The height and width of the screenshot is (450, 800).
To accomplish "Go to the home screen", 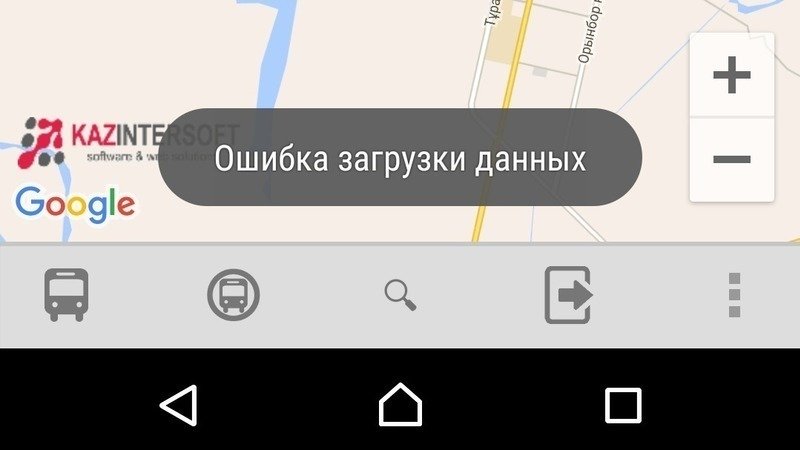I will point(400,405).
